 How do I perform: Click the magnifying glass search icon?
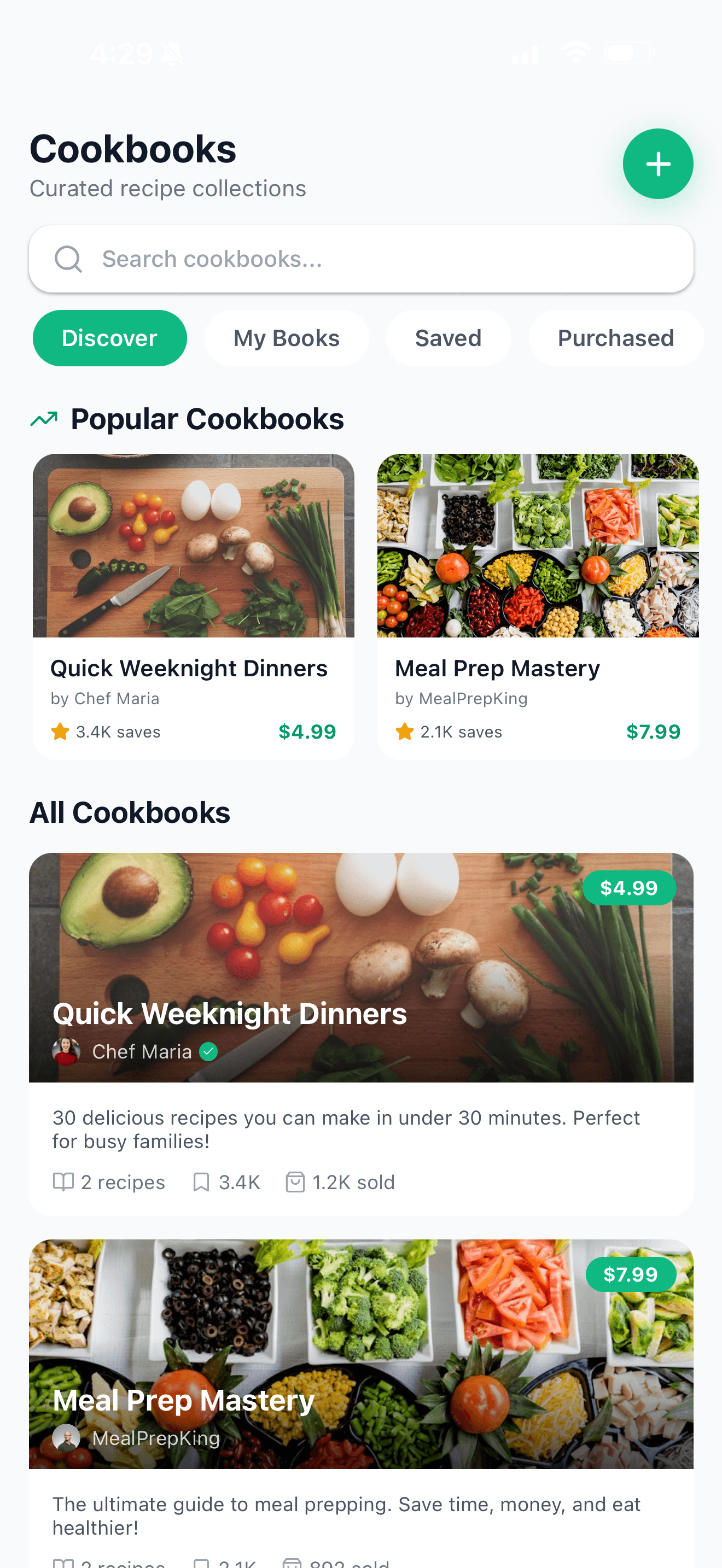click(68, 259)
